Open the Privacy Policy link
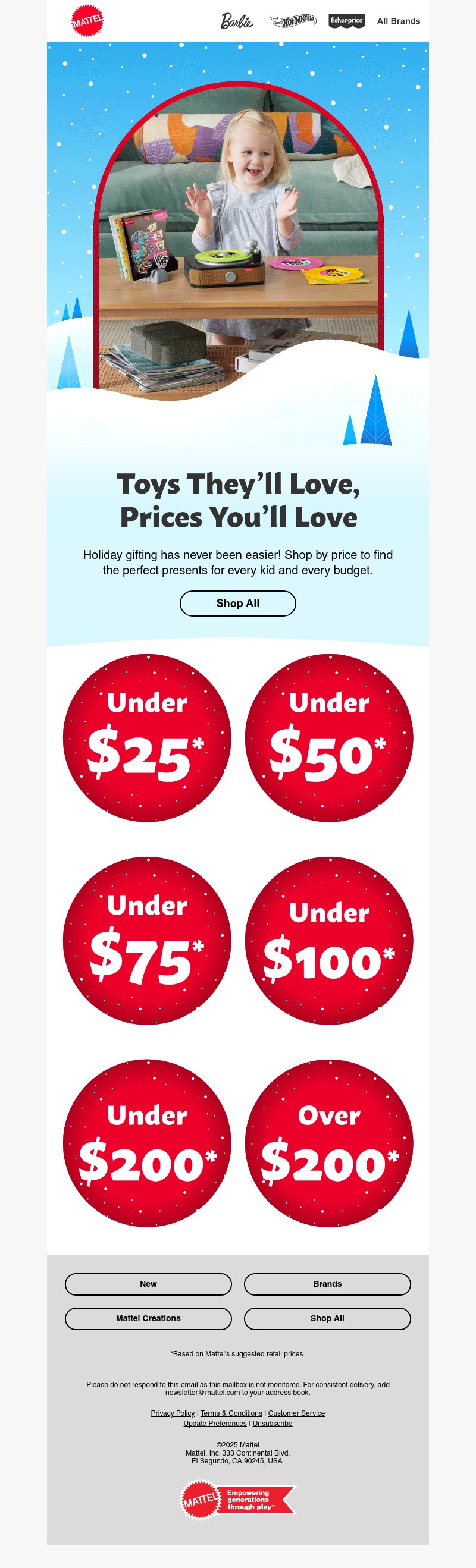 [173, 1413]
